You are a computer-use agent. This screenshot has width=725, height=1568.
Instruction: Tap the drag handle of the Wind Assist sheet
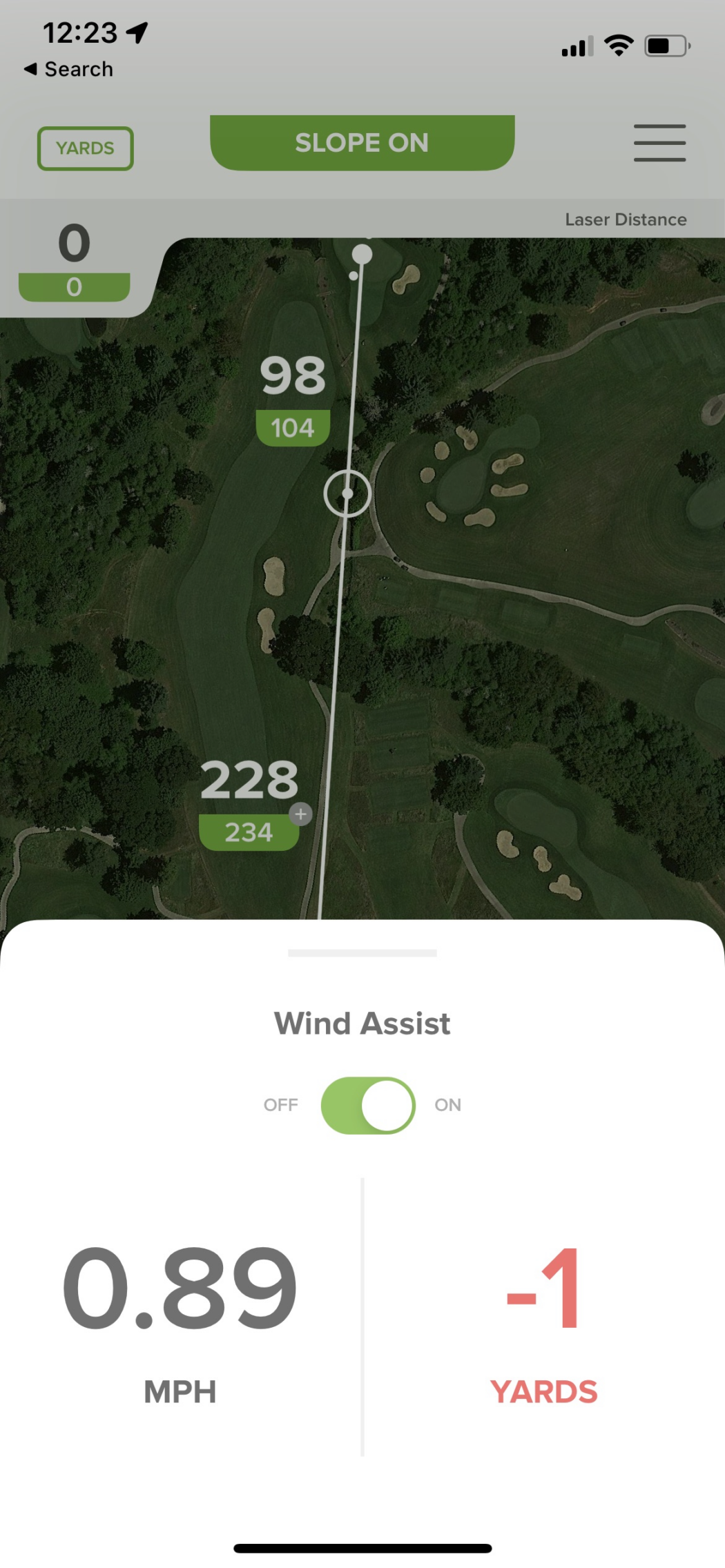[362, 953]
